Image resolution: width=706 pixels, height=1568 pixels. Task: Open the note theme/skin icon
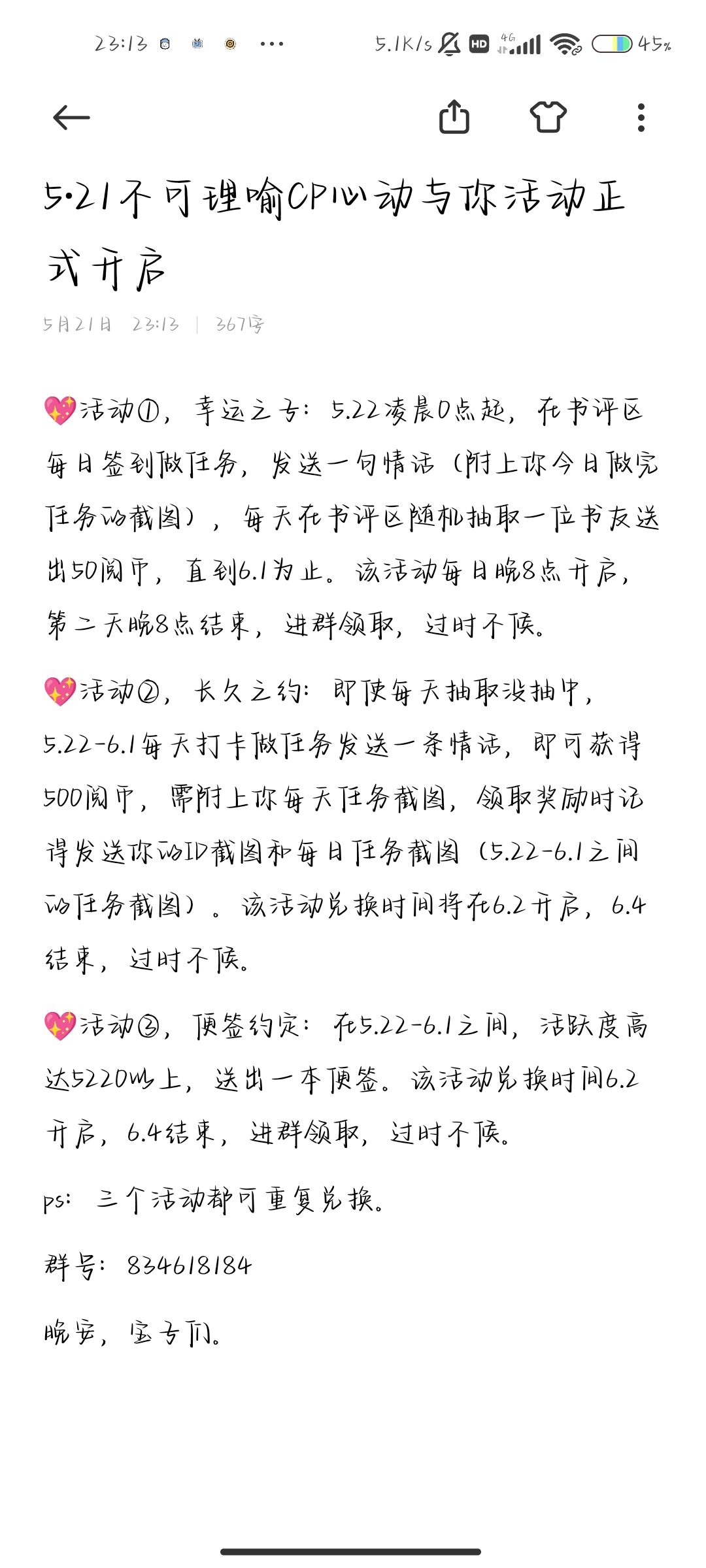pos(548,118)
